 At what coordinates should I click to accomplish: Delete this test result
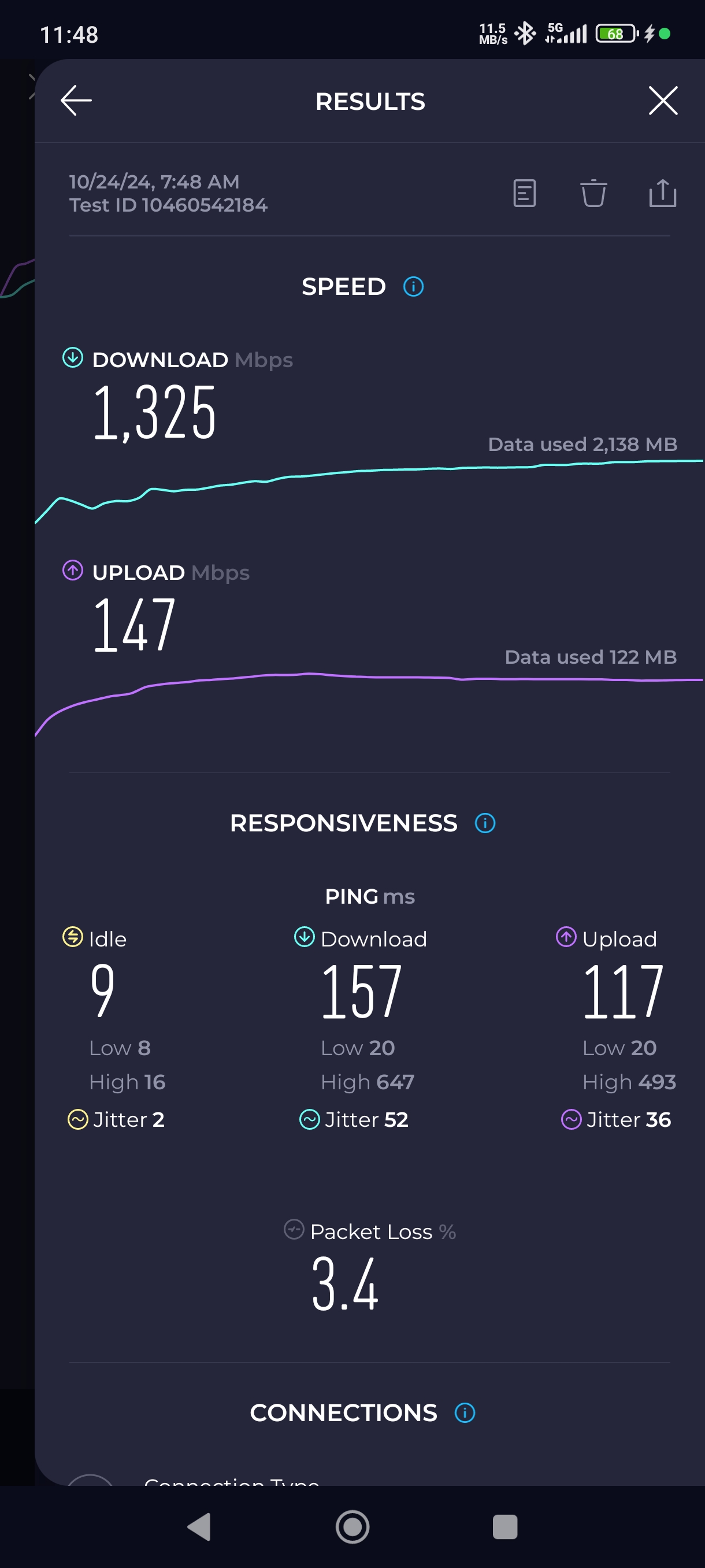[x=593, y=194]
